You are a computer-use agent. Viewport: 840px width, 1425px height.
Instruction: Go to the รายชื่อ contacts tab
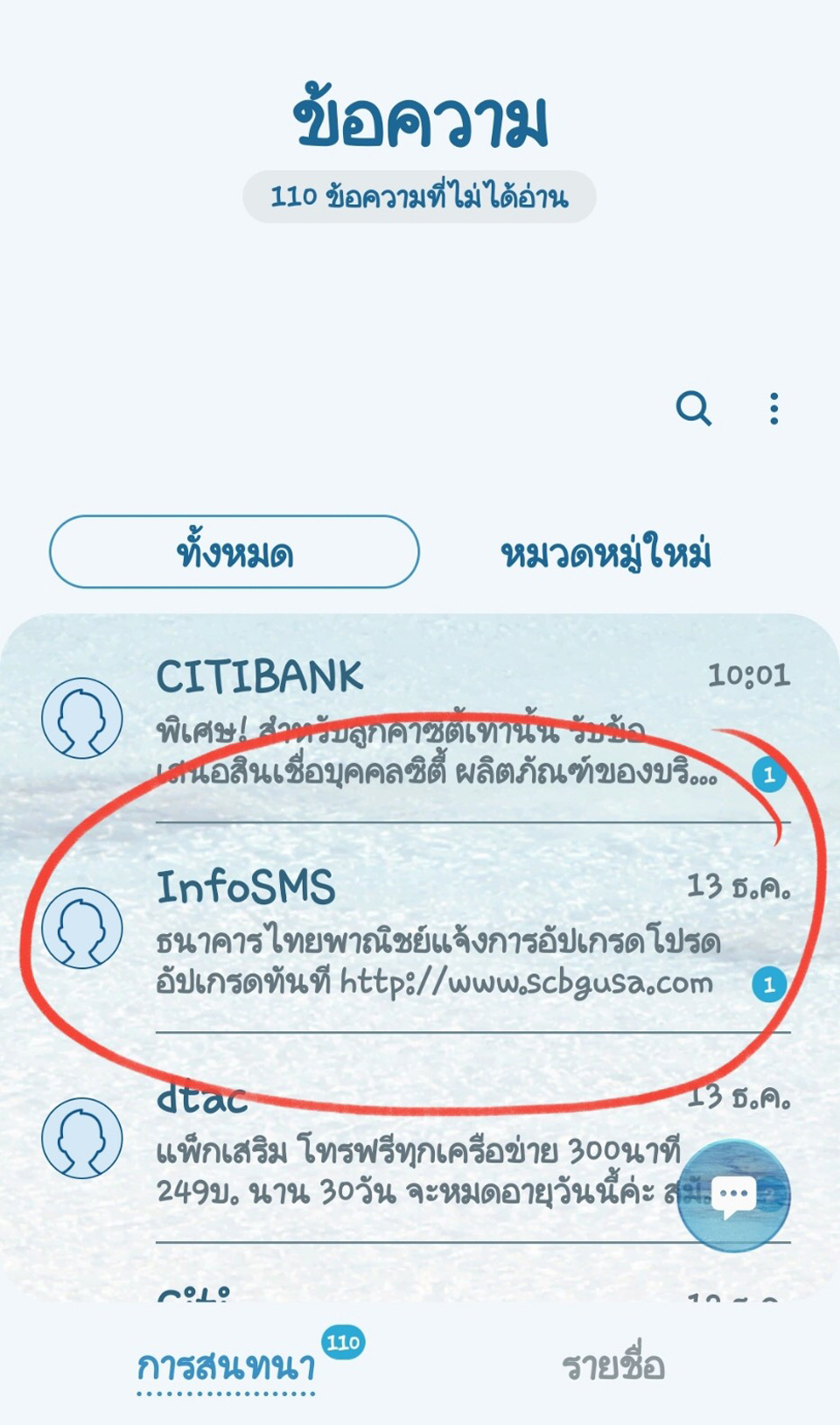point(612,1365)
